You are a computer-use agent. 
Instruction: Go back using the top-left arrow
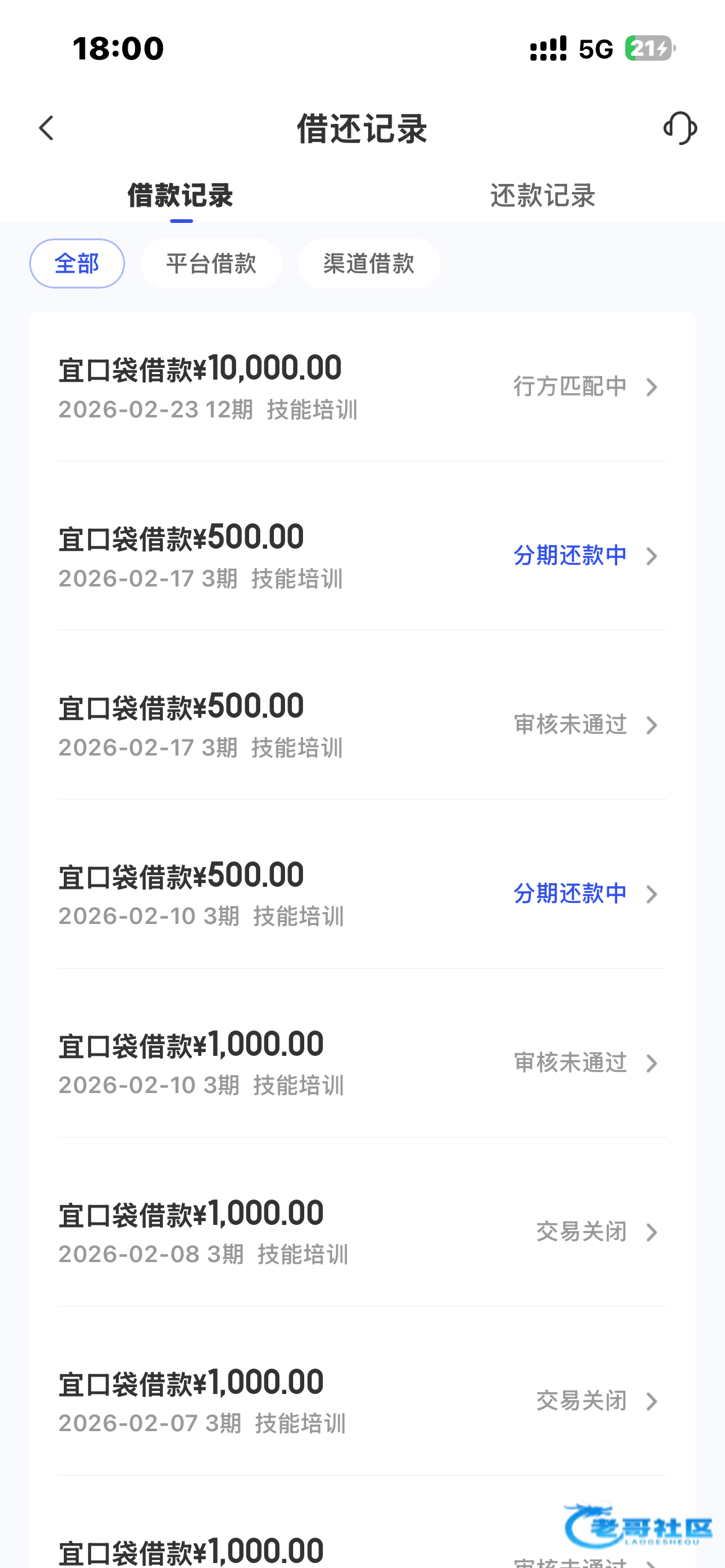46,128
